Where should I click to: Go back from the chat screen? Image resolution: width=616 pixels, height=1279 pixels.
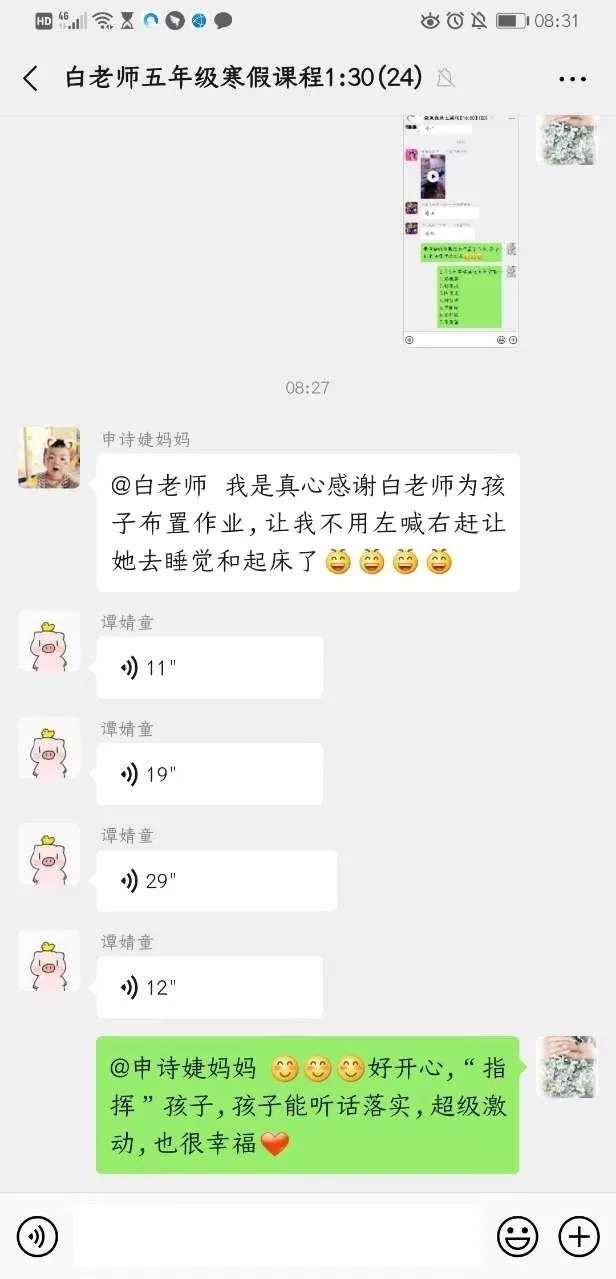[30, 78]
